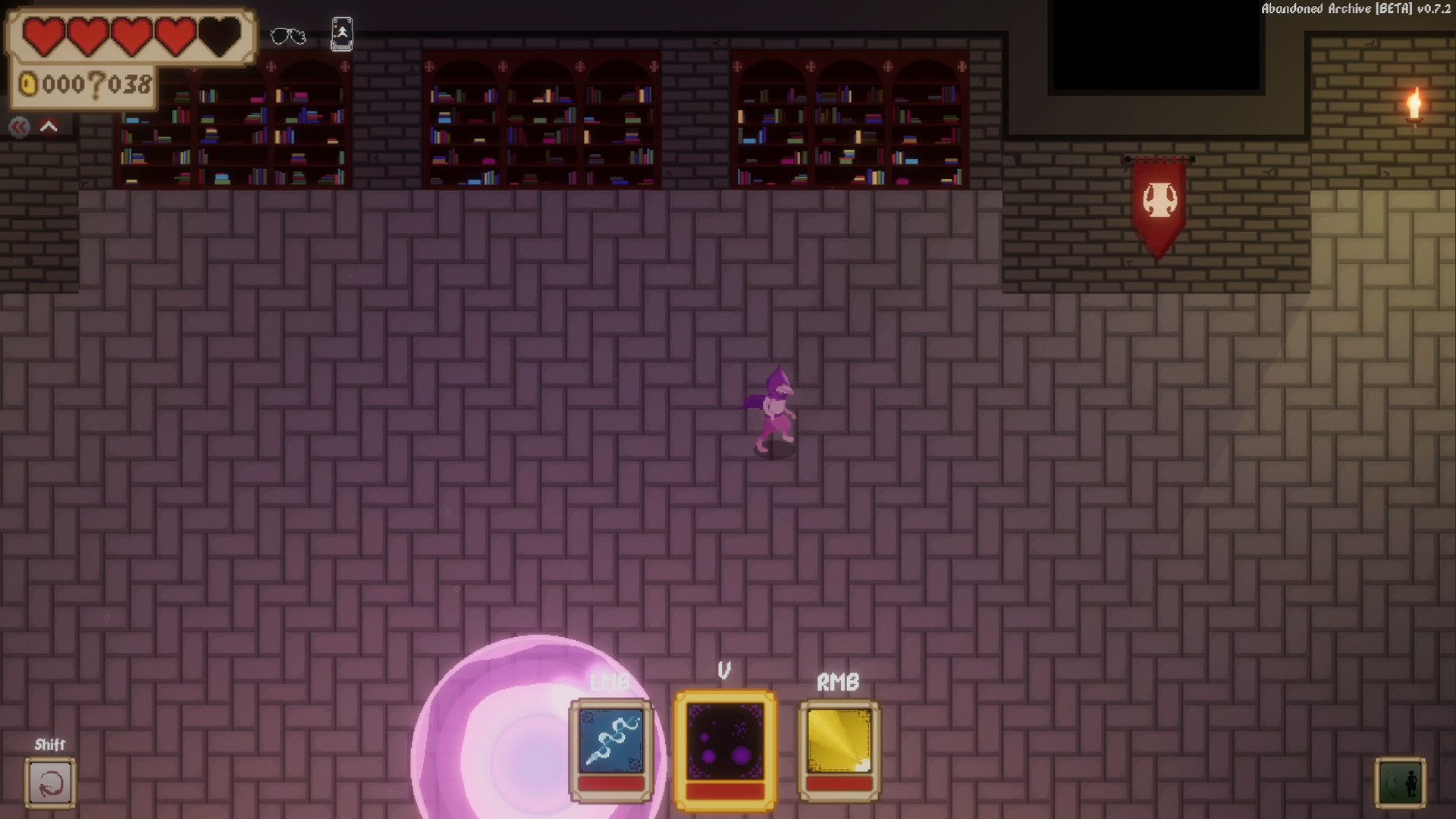Select the dark purple orb spell card

(x=725, y=748)
